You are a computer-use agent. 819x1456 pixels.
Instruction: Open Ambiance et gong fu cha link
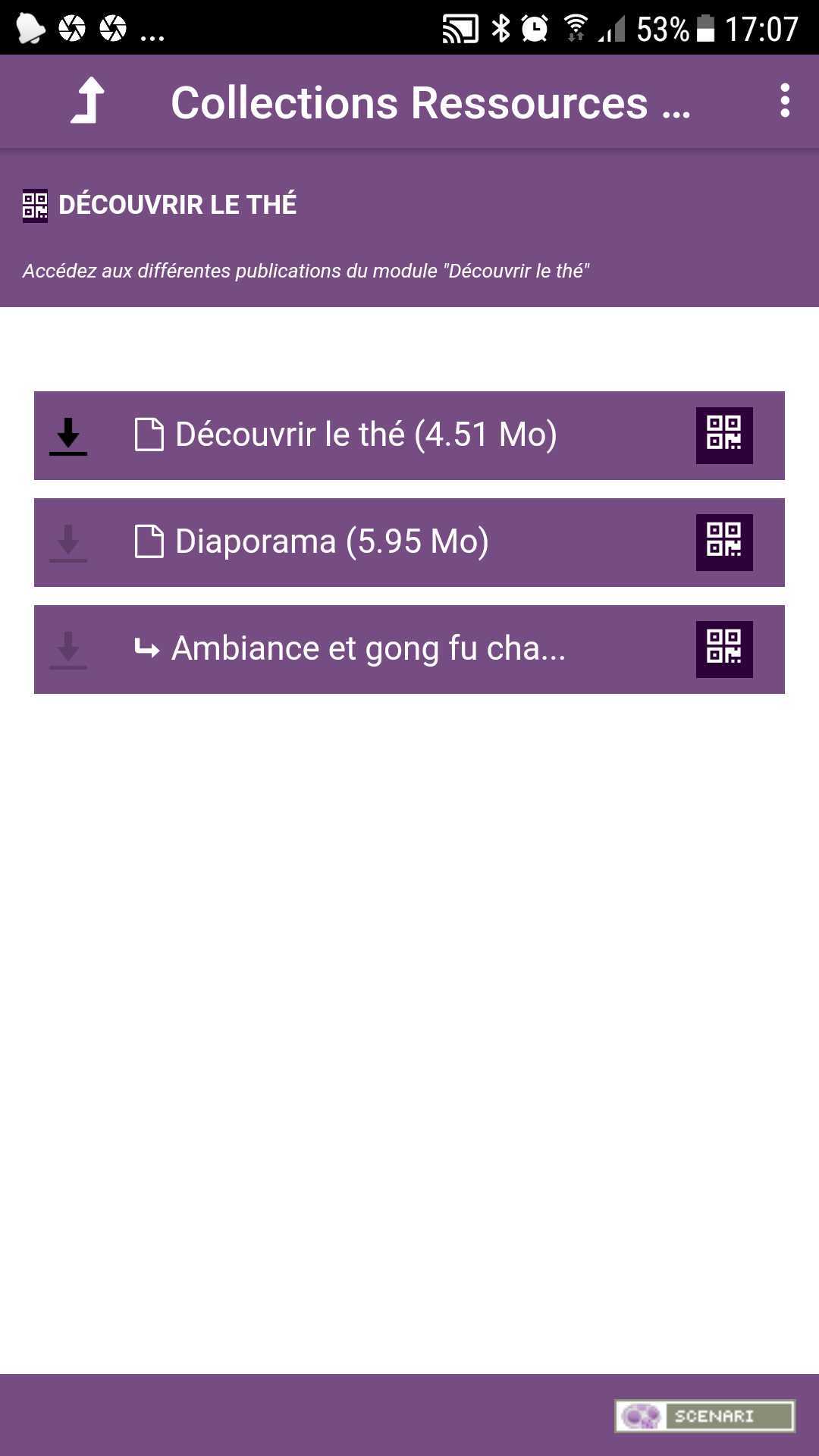click(350, 648)
